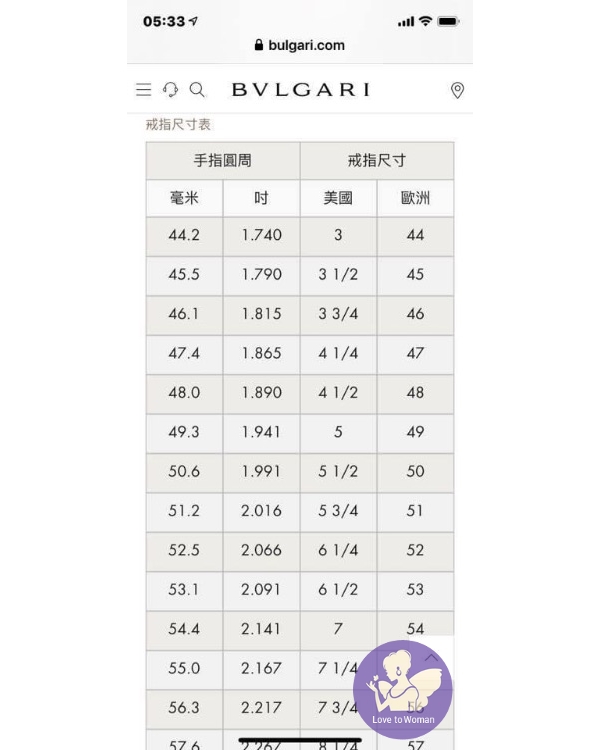This screenshot has width=600, height=750.
Task: Open customer service headset icon
Action: [x=170, y=90]
